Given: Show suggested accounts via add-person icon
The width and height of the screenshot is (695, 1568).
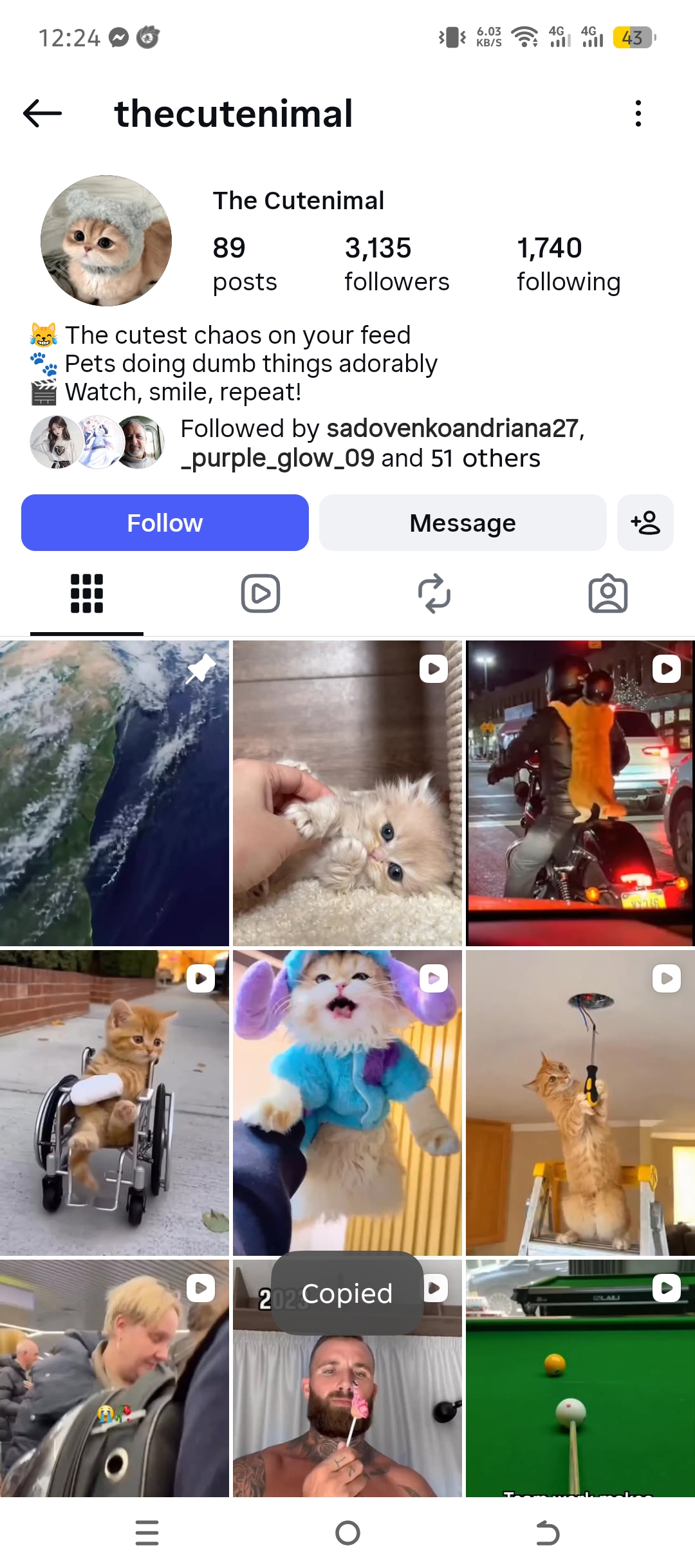Looking at the screenshot, I should [645, 523].
